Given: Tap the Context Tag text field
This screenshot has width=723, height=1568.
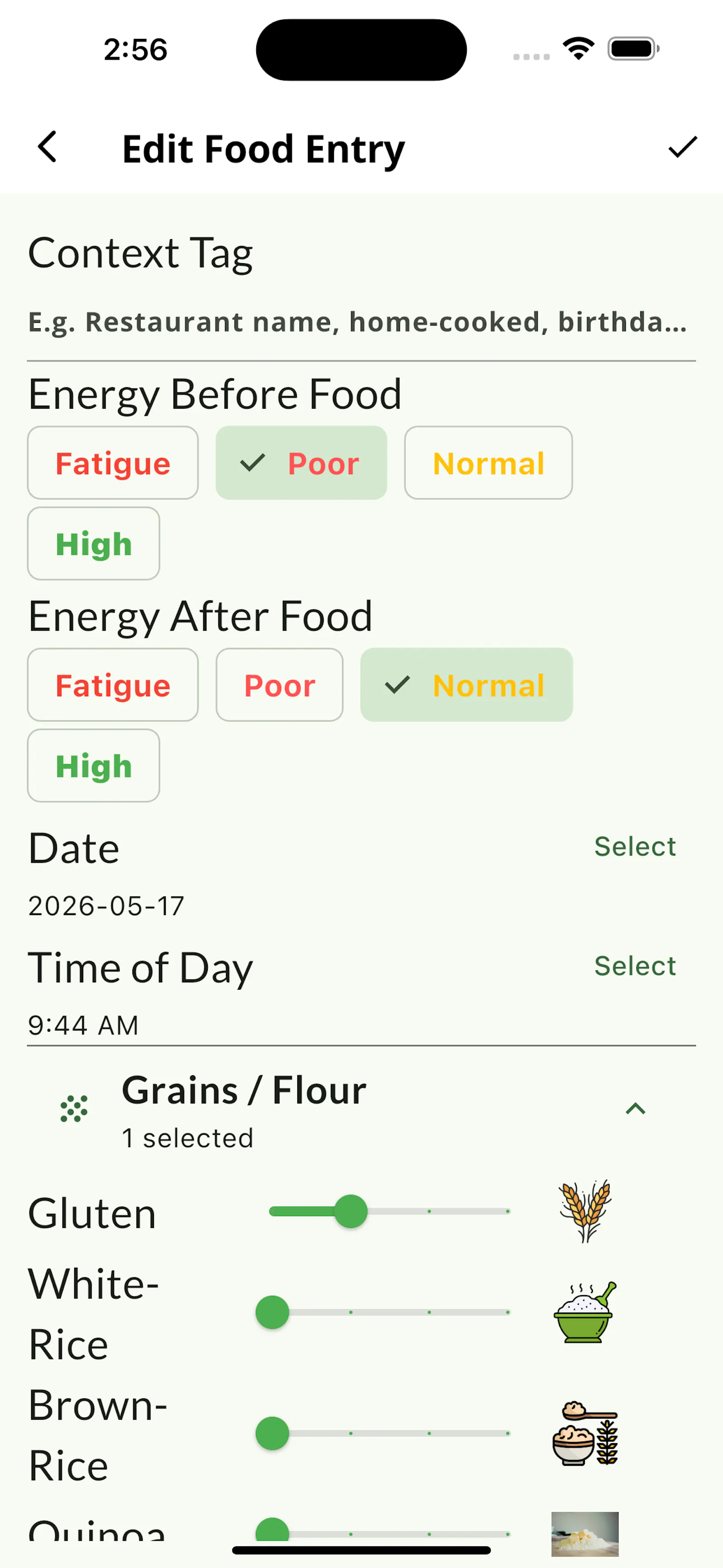Looking at the screenshot, I should [x=361, y=323].
